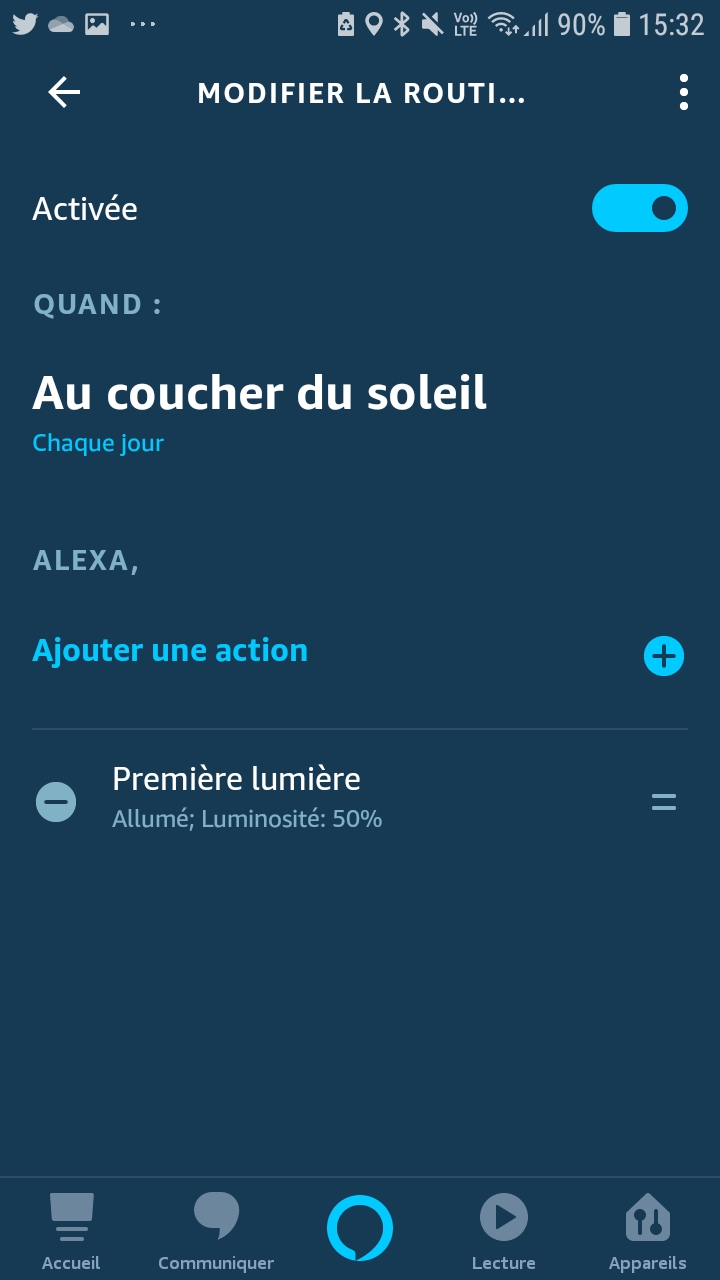Open the three-dot overflow menu
The image size is (720, 1280).
point(684,93)
